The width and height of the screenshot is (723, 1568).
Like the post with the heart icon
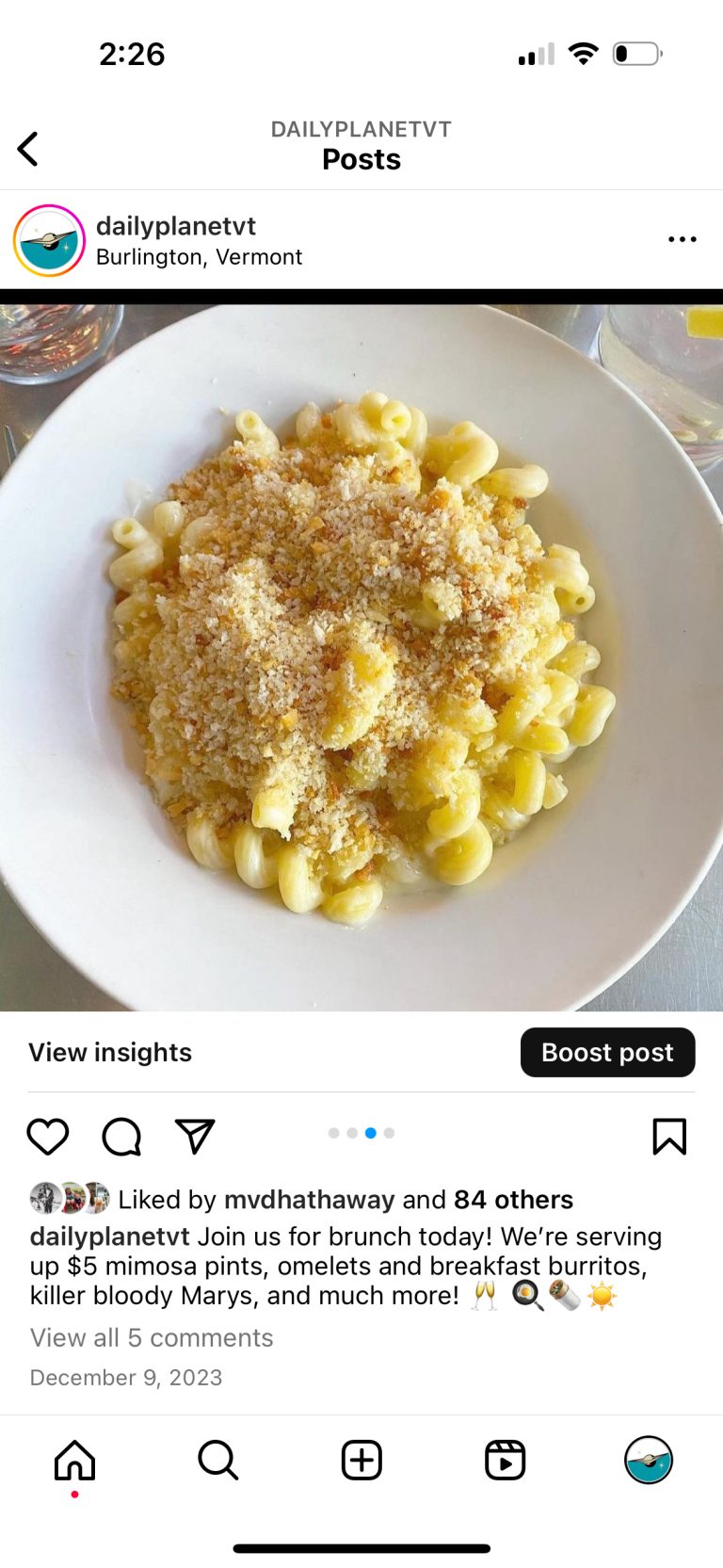coord(48,1136)
